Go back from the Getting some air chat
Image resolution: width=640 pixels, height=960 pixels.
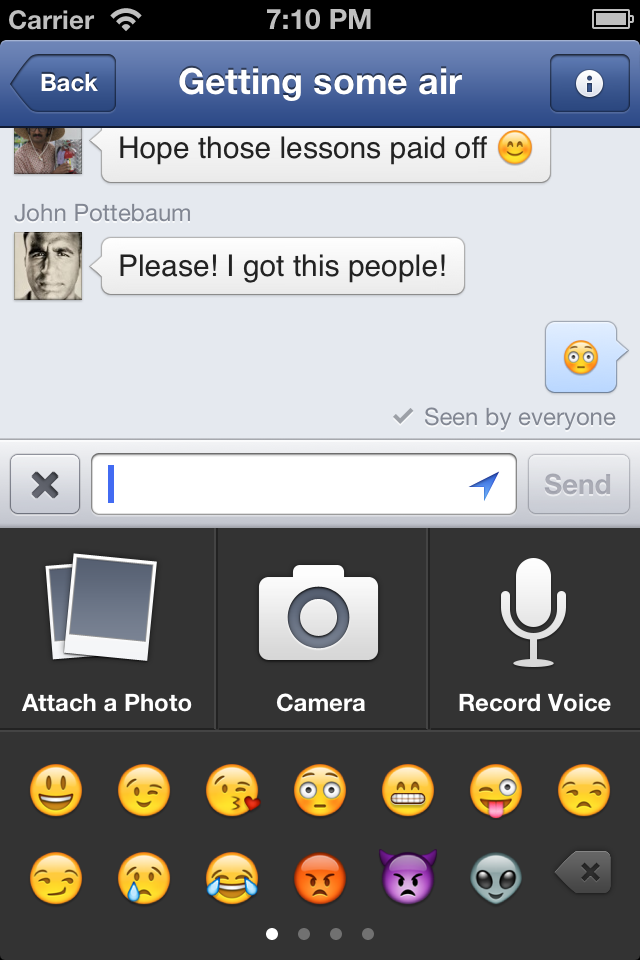click(x=64, y=83)
